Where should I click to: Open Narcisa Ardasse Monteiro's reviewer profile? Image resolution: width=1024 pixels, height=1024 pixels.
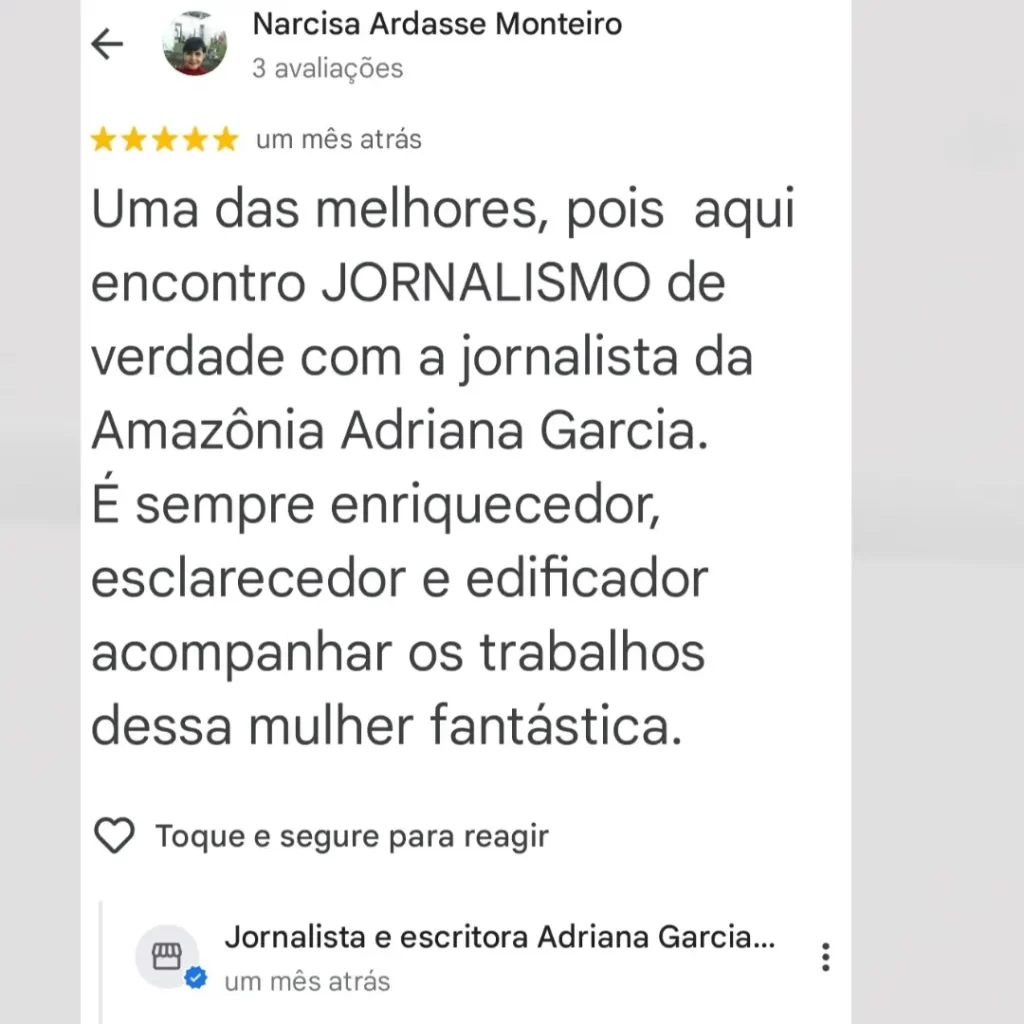(436, 24)
